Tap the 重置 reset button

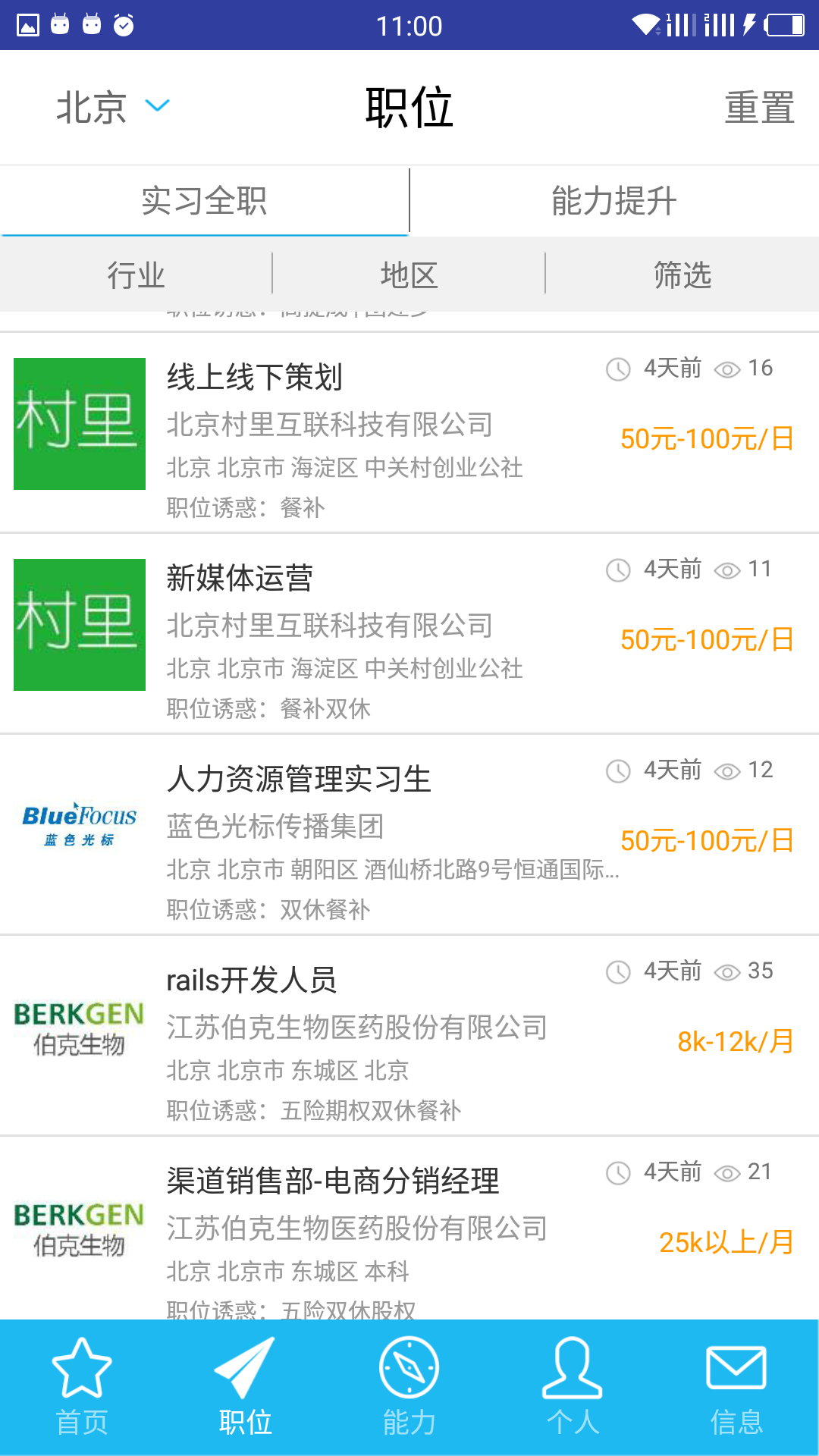point(759,107)
